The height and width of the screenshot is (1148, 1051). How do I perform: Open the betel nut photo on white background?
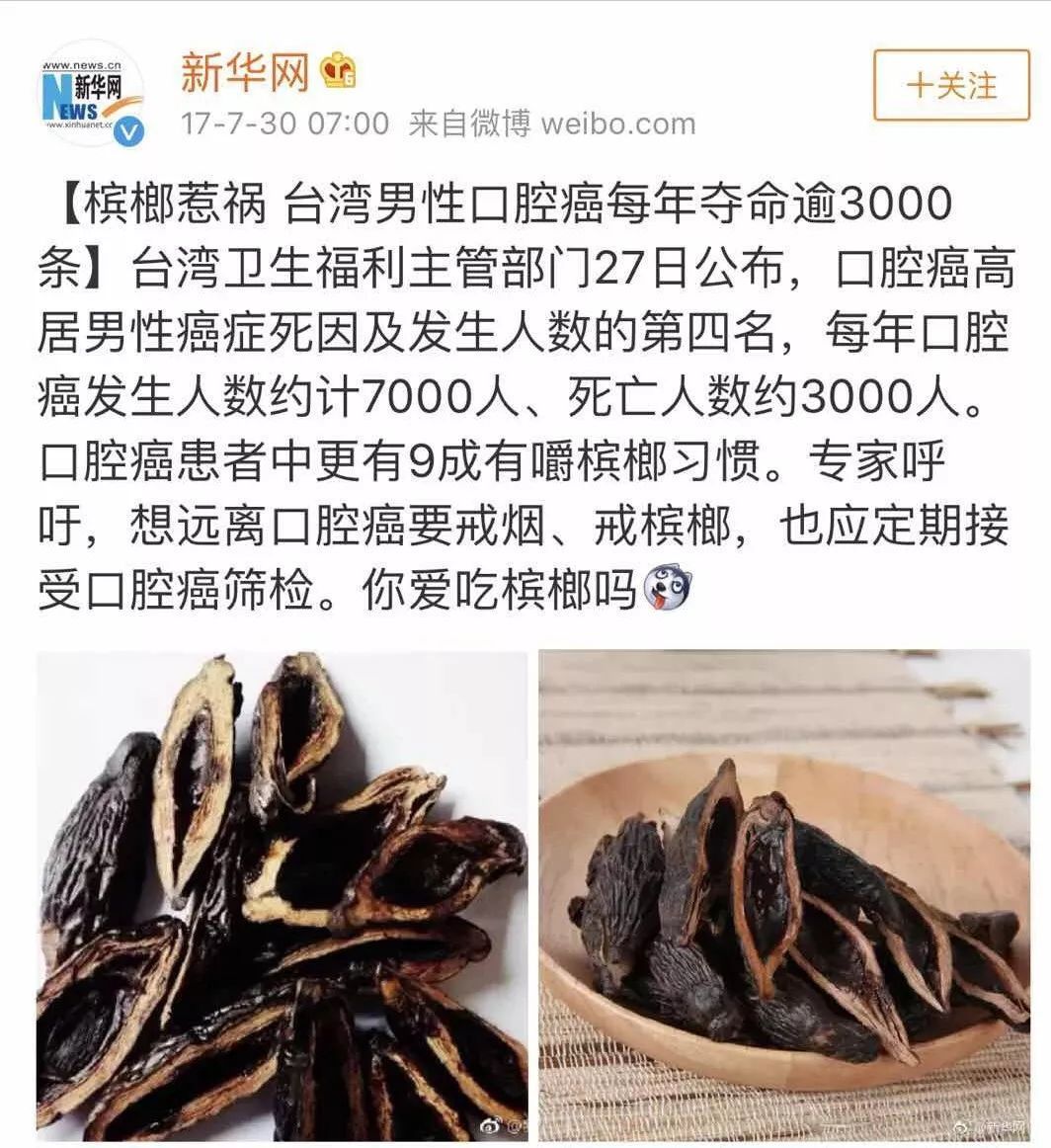[283, 895]
